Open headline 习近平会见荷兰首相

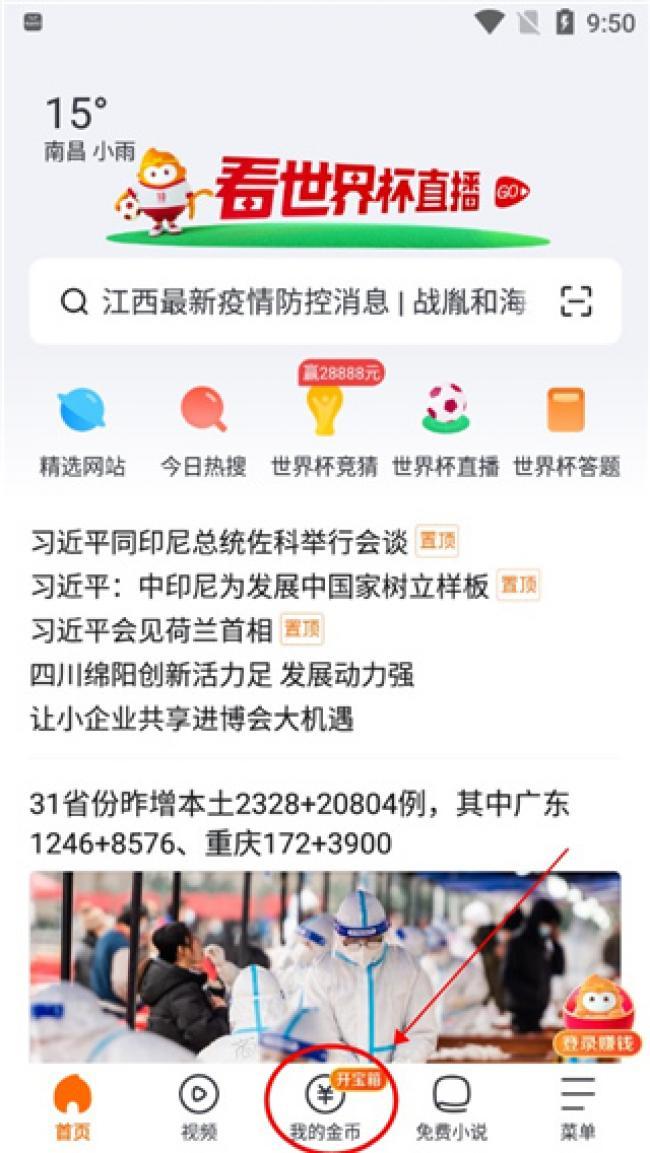coord(151,630)
